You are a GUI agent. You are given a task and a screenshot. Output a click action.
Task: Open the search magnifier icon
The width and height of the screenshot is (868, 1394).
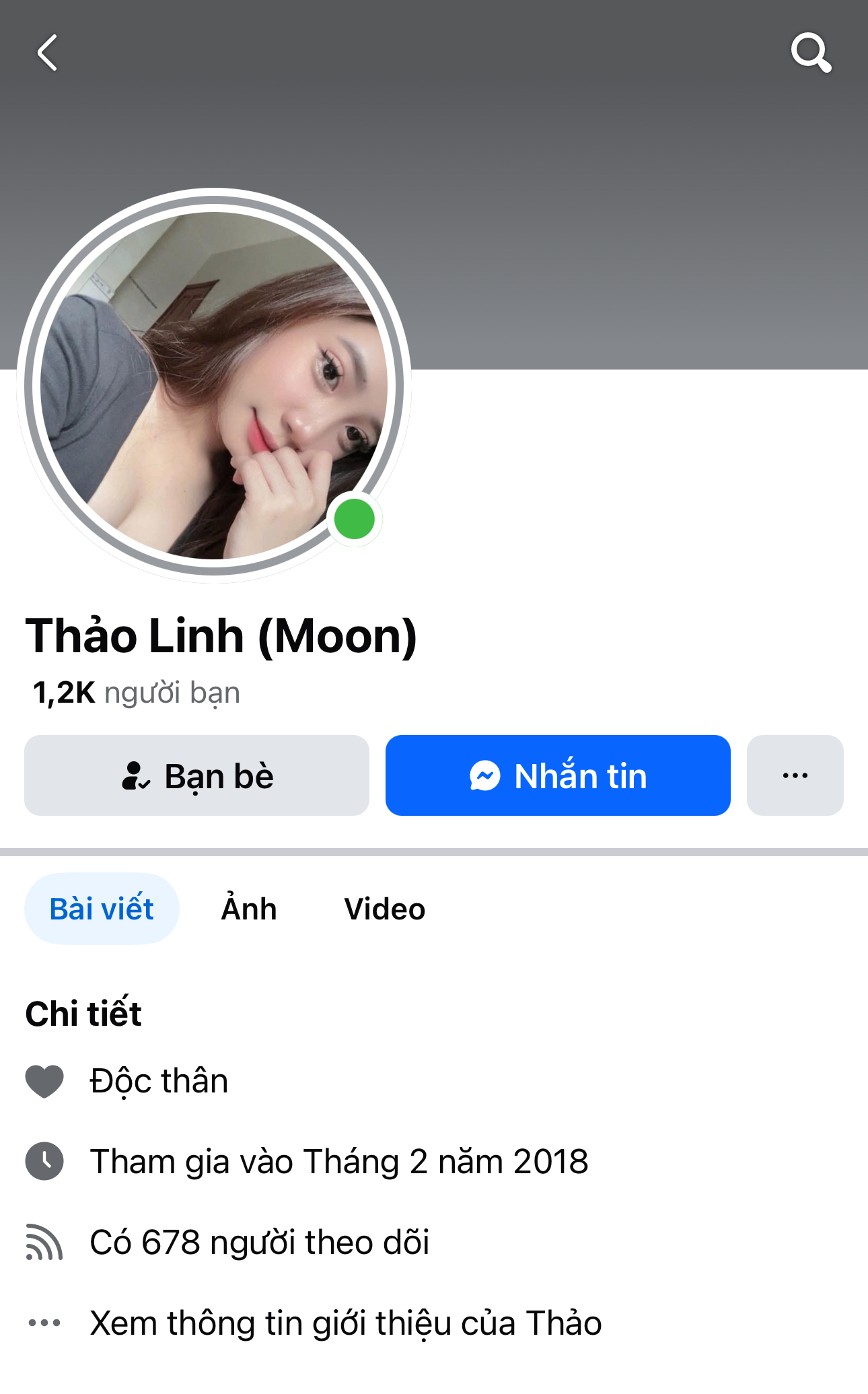810,53
